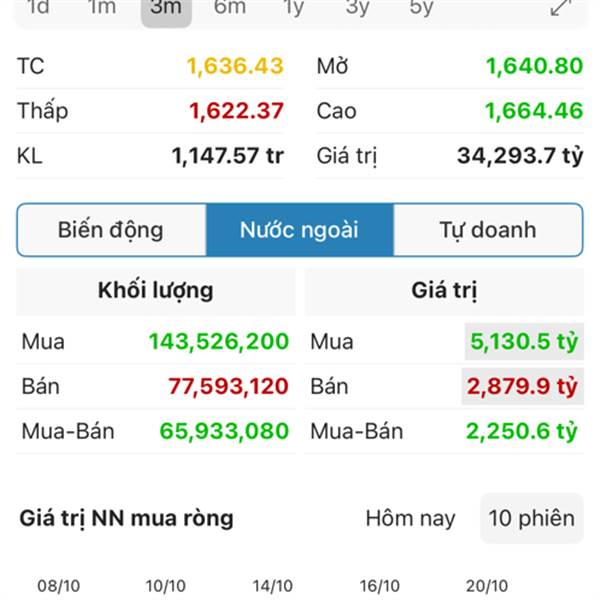Viewport: 600px width, 600px height.
Task: Select the 1d chart range
Action: click(x=38, y=8)
